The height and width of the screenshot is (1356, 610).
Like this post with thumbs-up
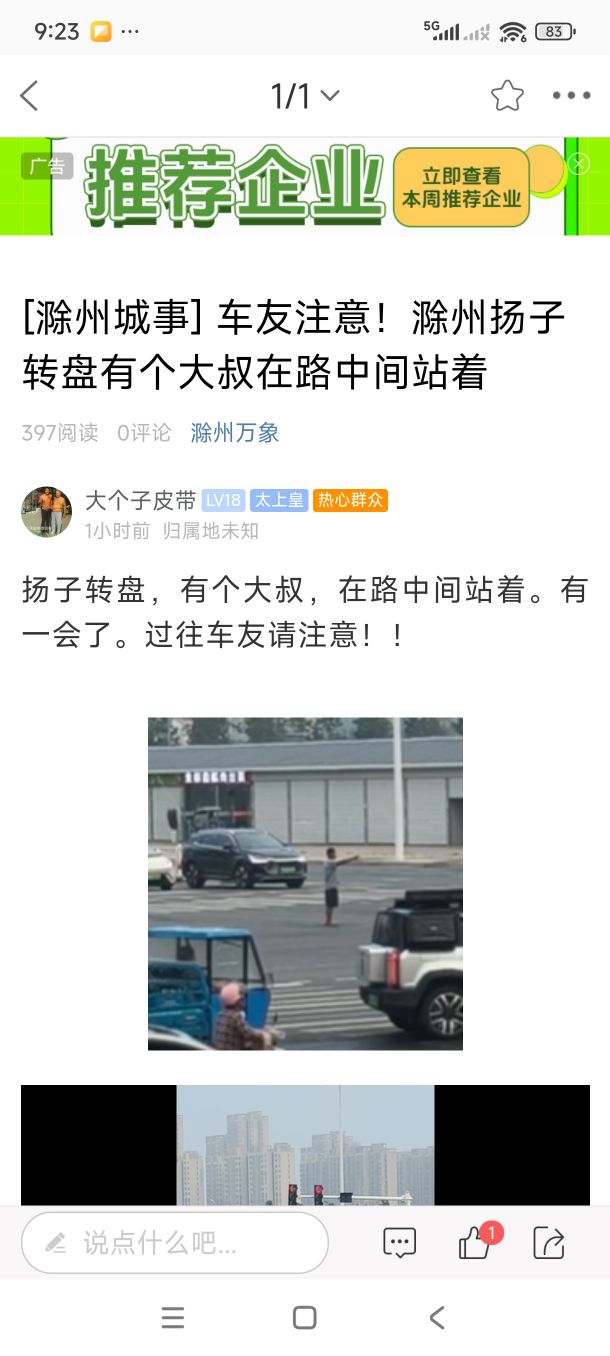473,1244
